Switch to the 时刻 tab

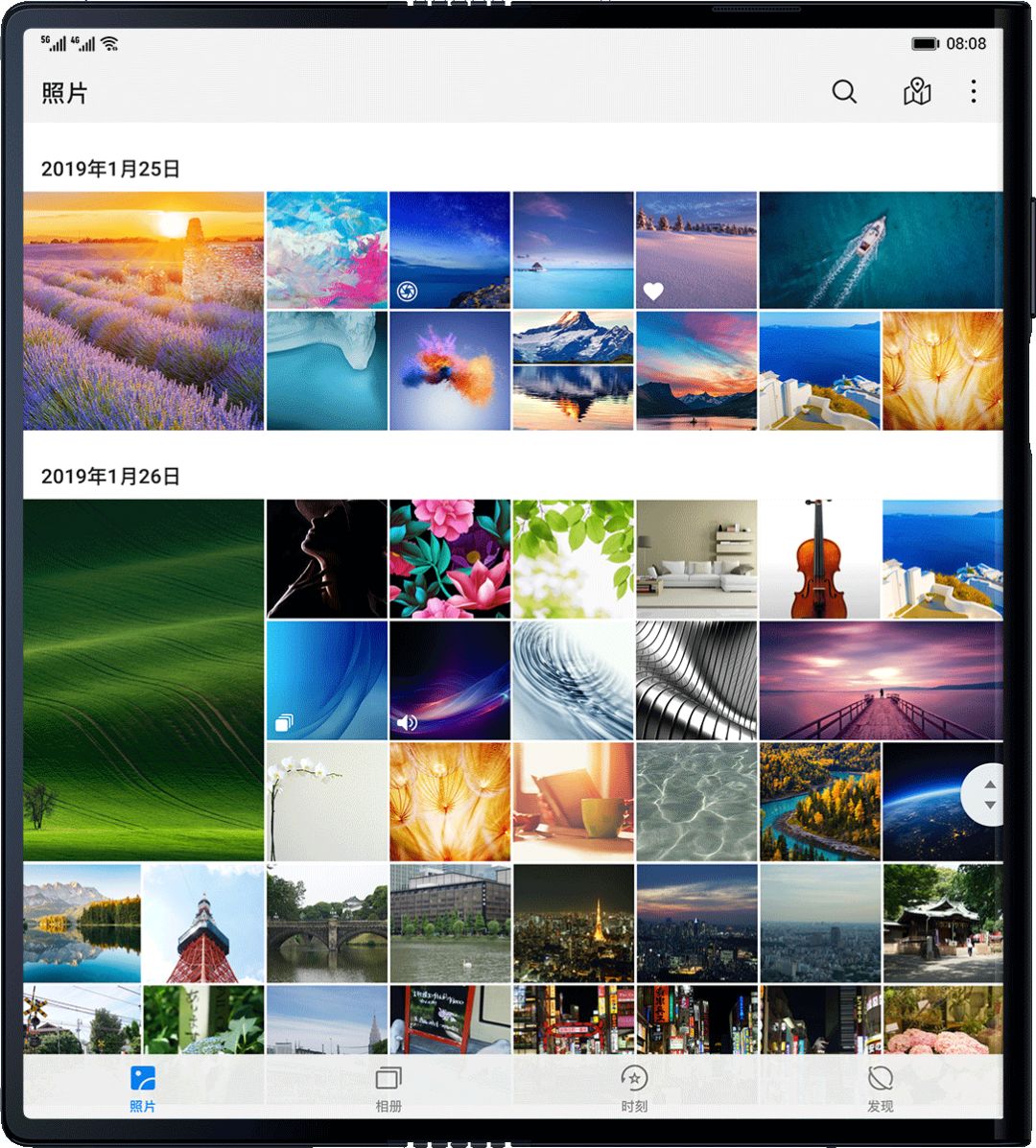(634, 1089)
